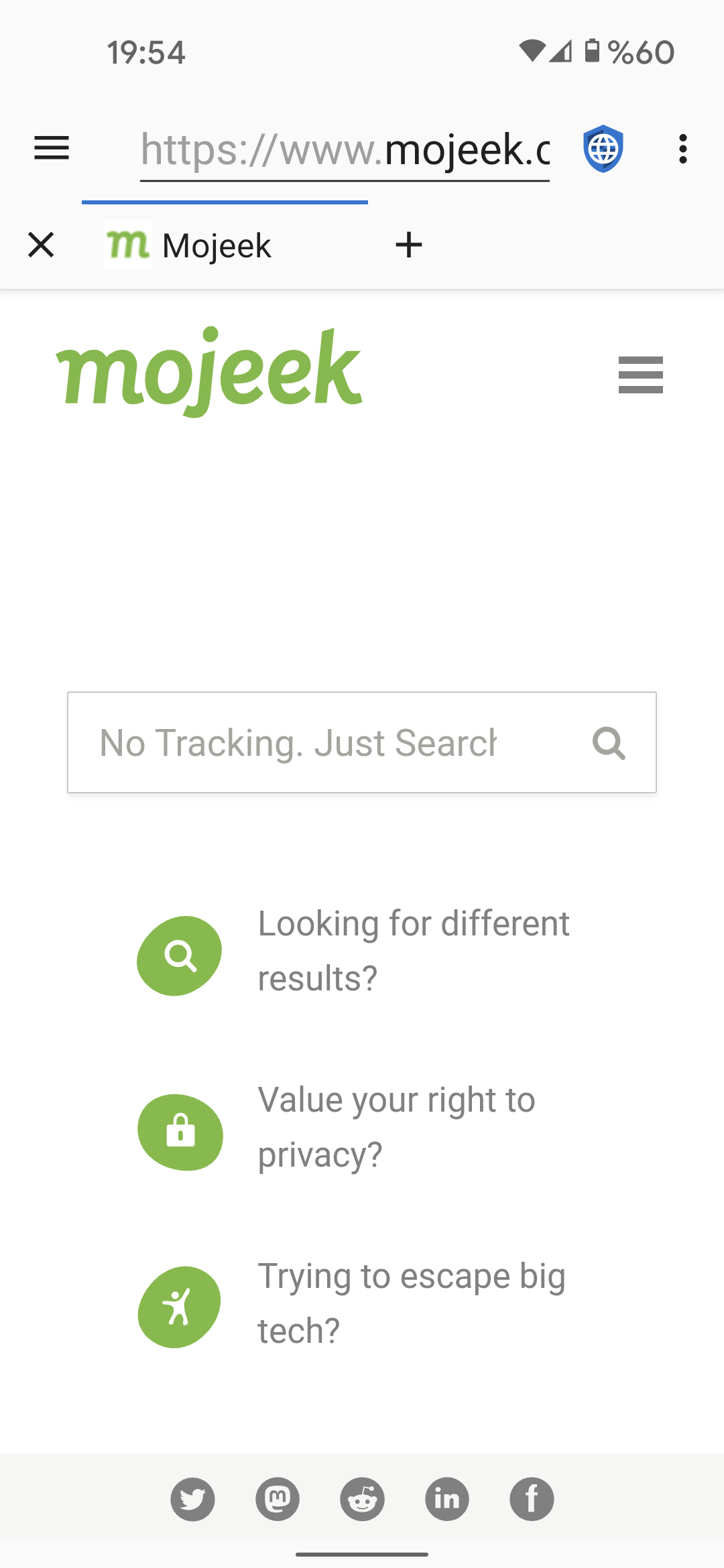Tap the search magnifier button

coord(609,742)
